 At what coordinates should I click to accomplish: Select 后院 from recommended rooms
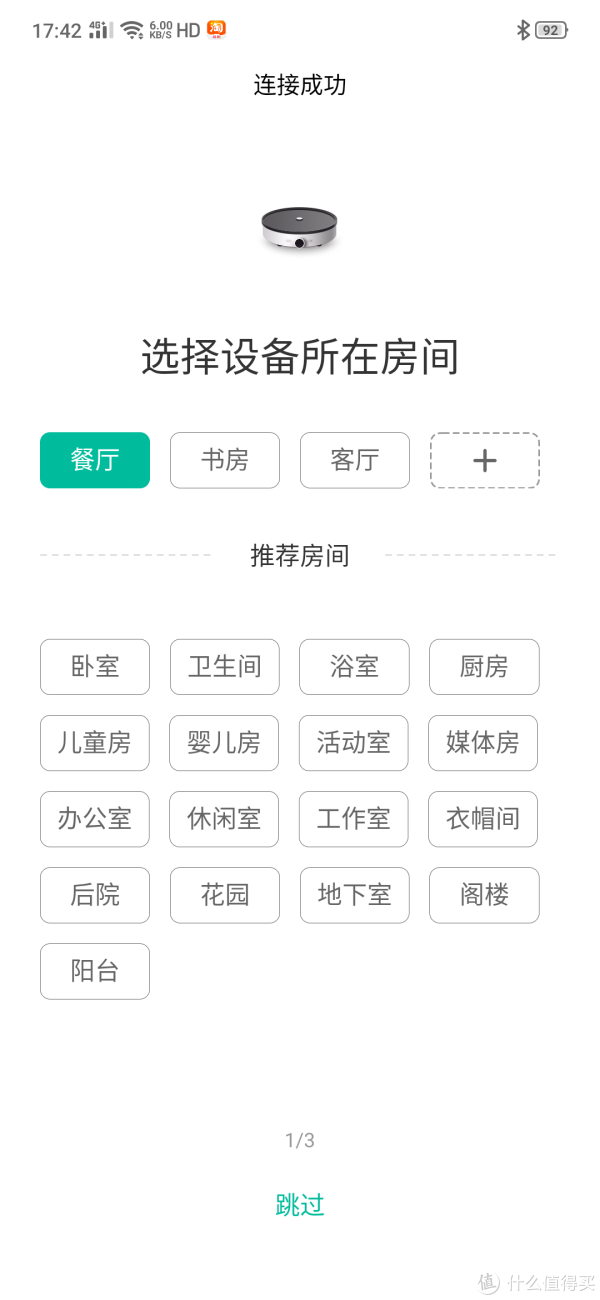[95, 895]
